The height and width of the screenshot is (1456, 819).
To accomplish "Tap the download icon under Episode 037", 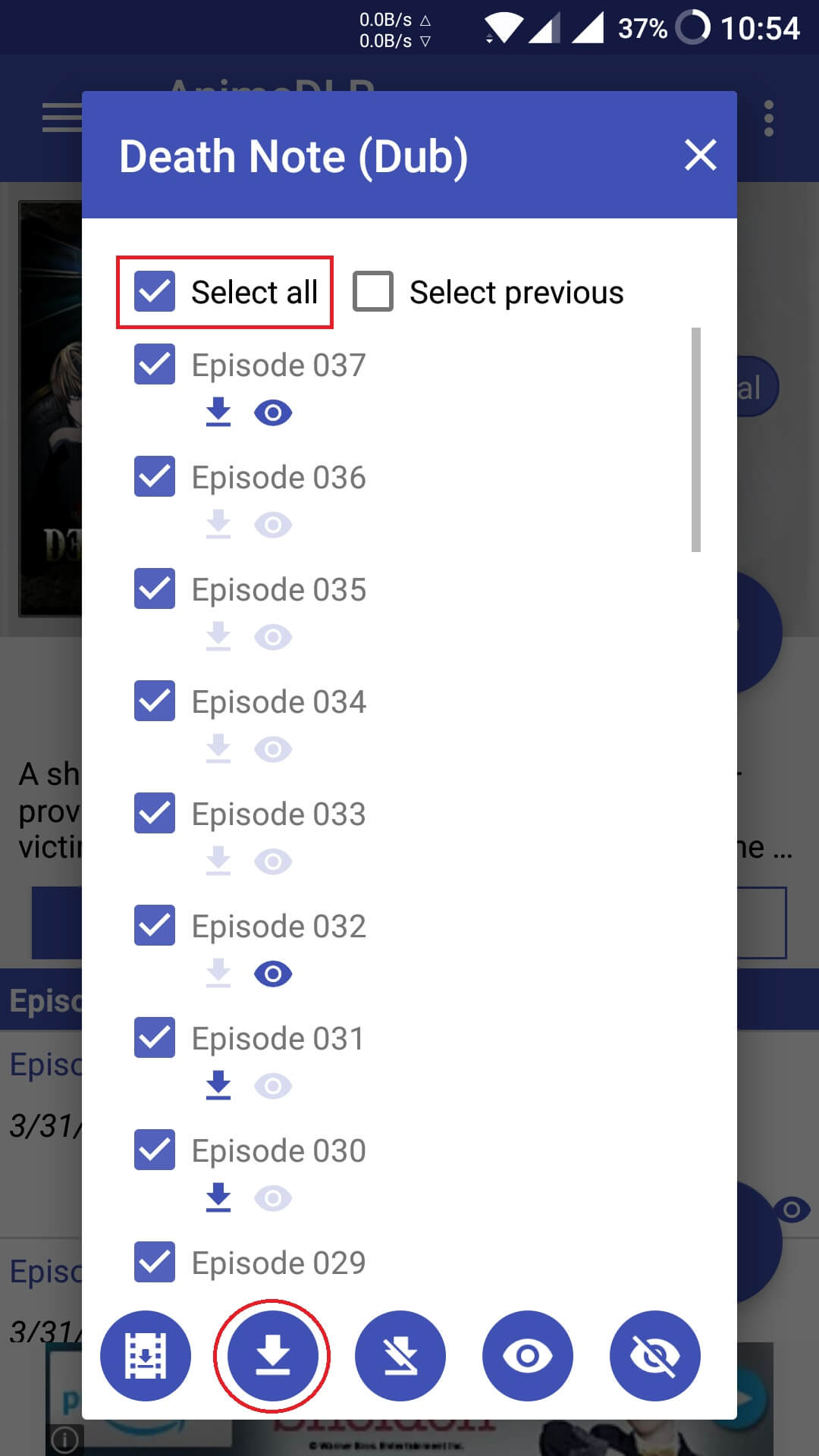I will tap(218, 412).
